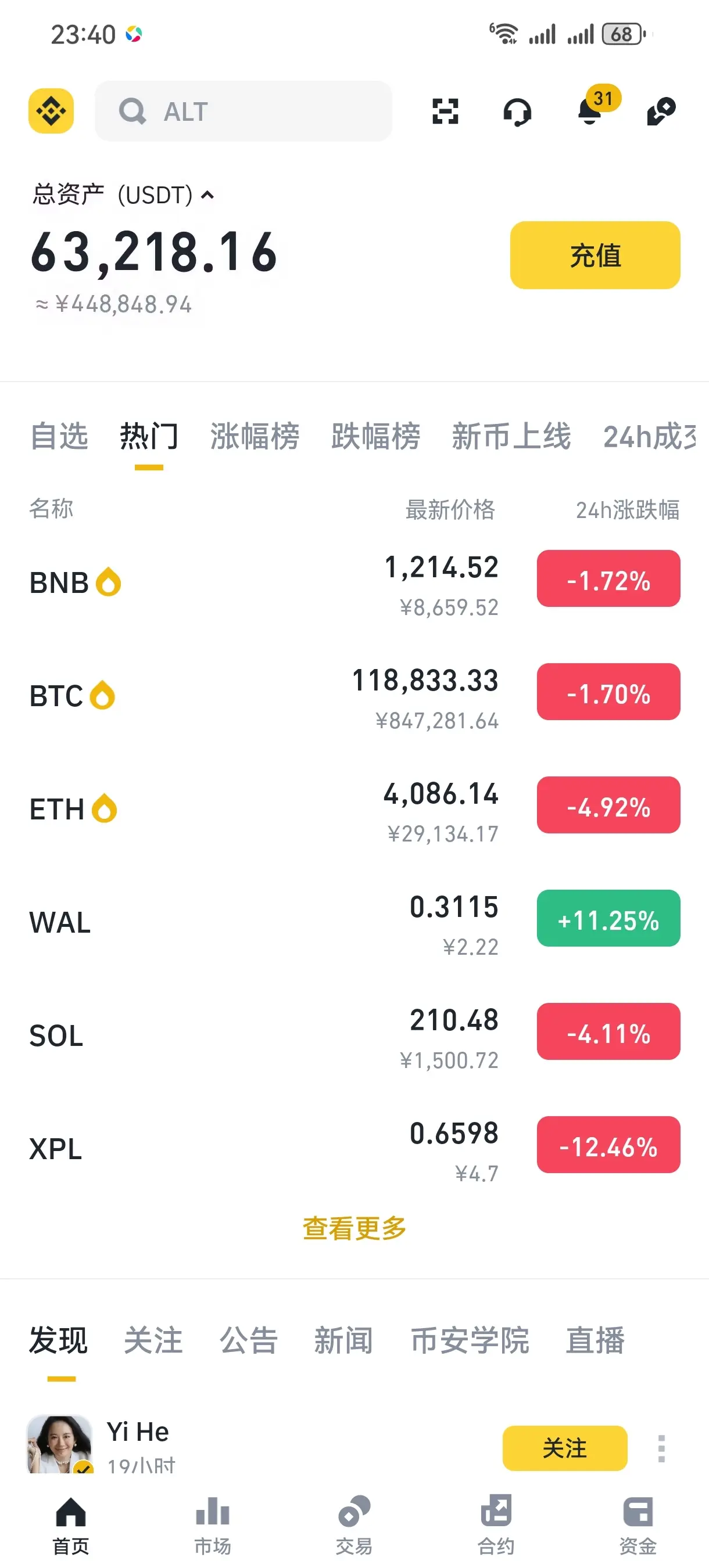
Task: Switch to the 涨幅榜 tab
Action: pyautogui.click(x=255, y=437)
